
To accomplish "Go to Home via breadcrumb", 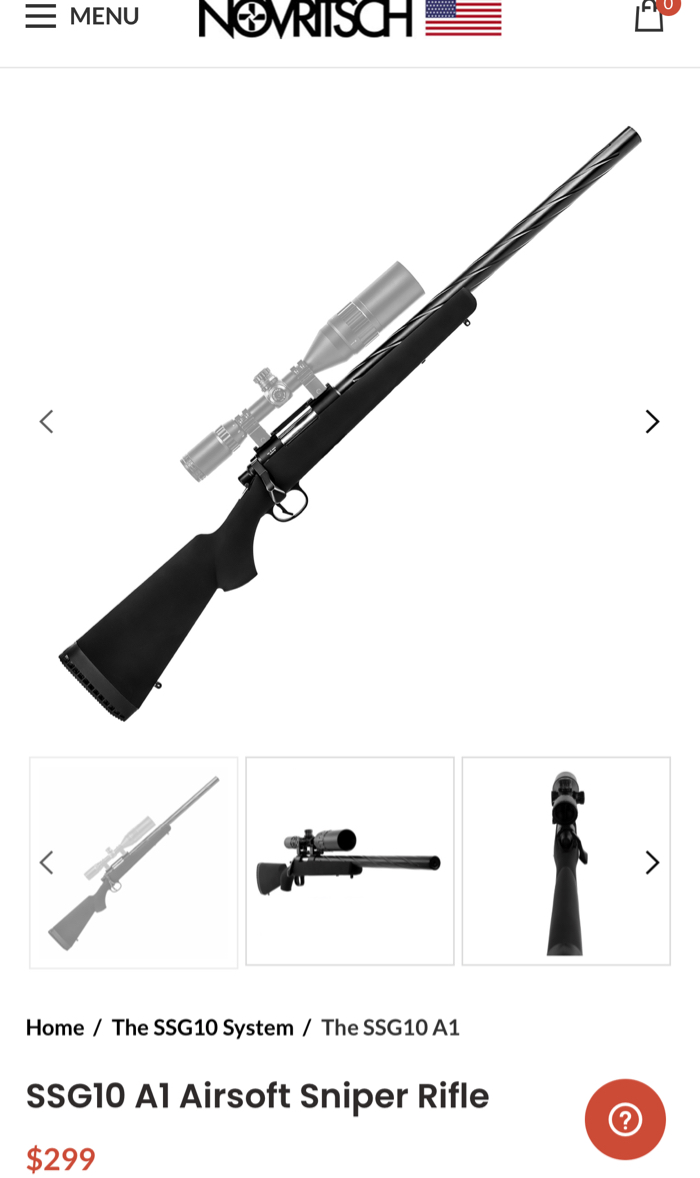I will (55, 1027).
